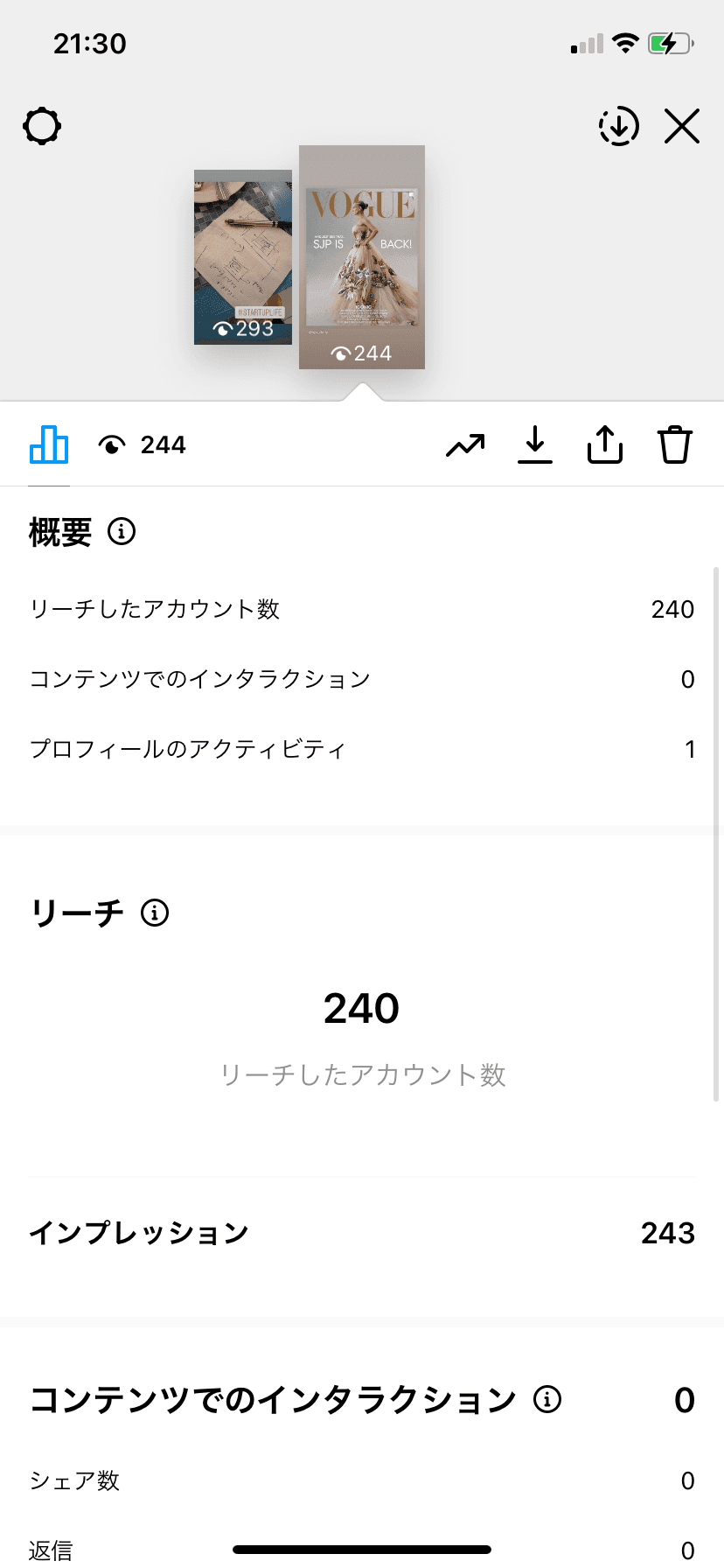Viewport: 724px width, 1568px height.
Task: Switch to the insights bar chart tab
Action: pos(49,444)
